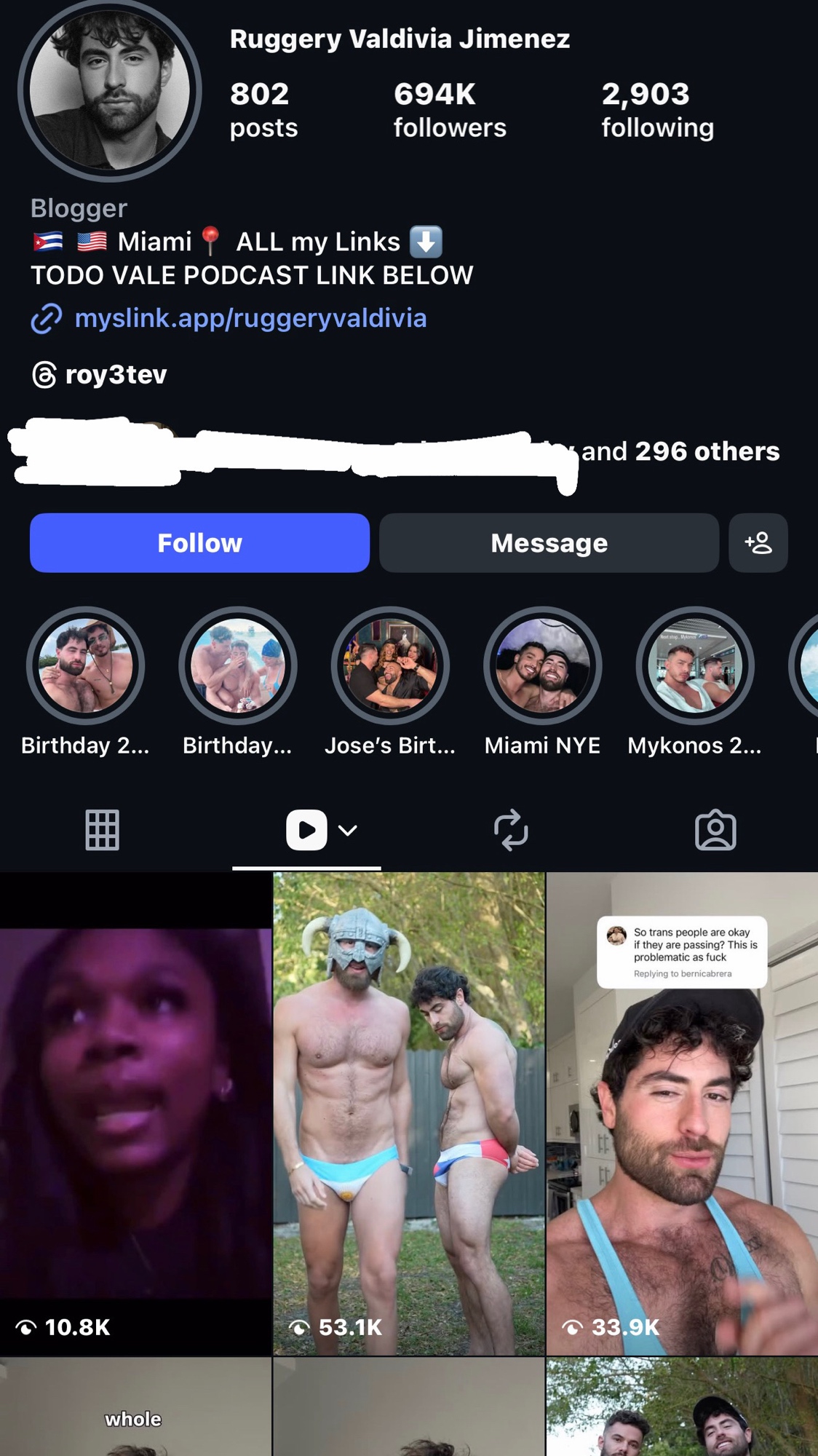Viewport: 818px width, 1456px height.
Task: Follow this profile
Action: pyautogui.click(x=199, y=543)
